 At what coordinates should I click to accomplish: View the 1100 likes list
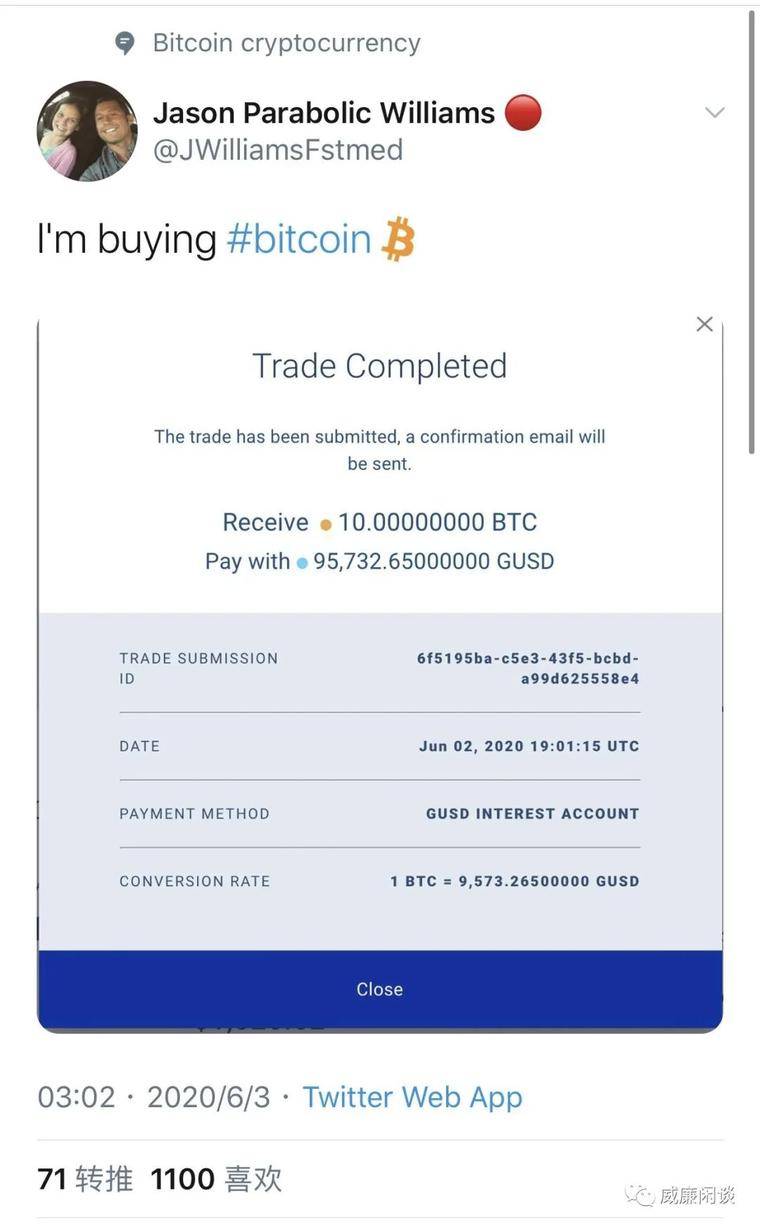coord(216,1179)
